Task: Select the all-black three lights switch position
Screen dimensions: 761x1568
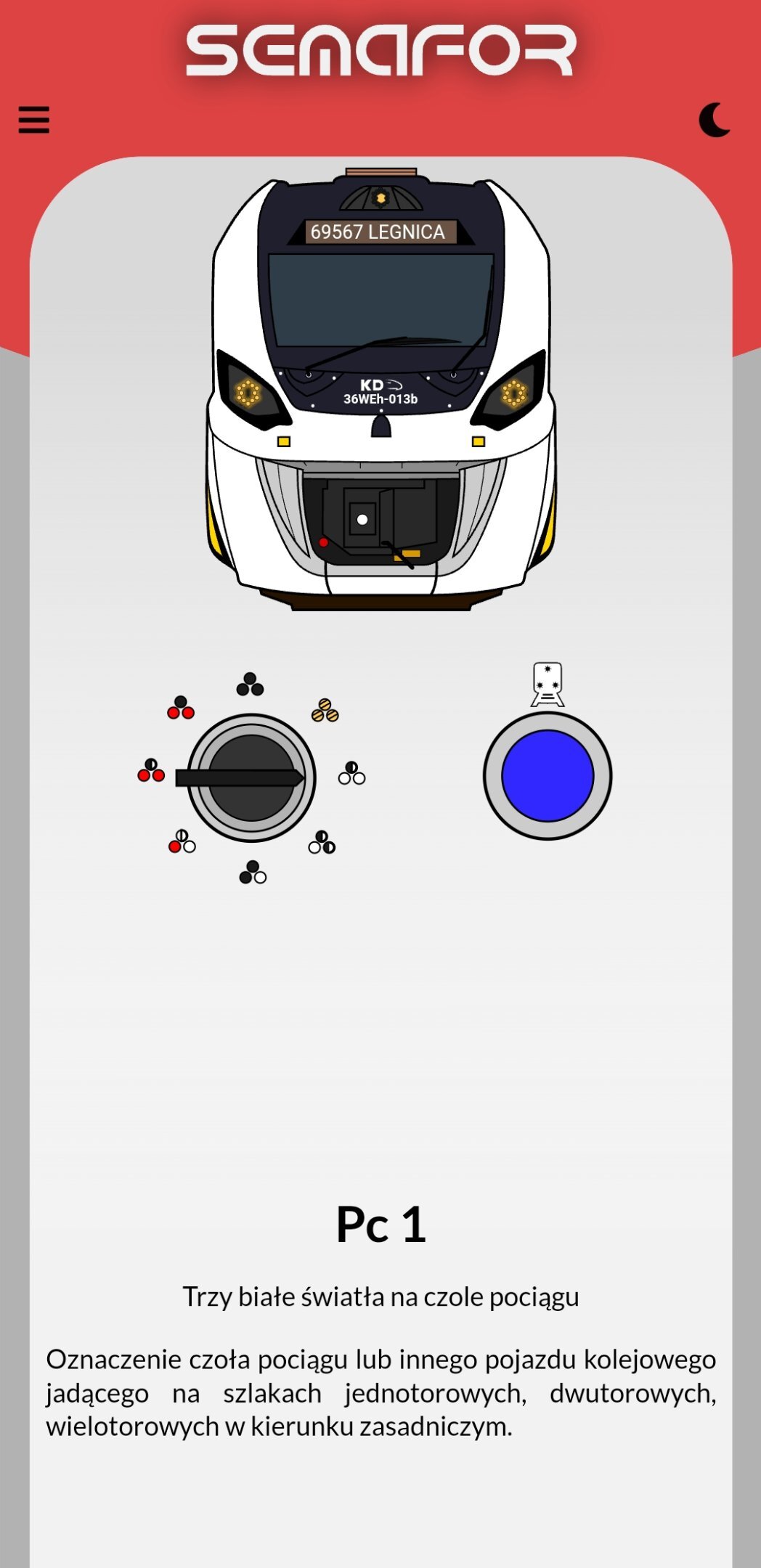Action: [250, 685]
